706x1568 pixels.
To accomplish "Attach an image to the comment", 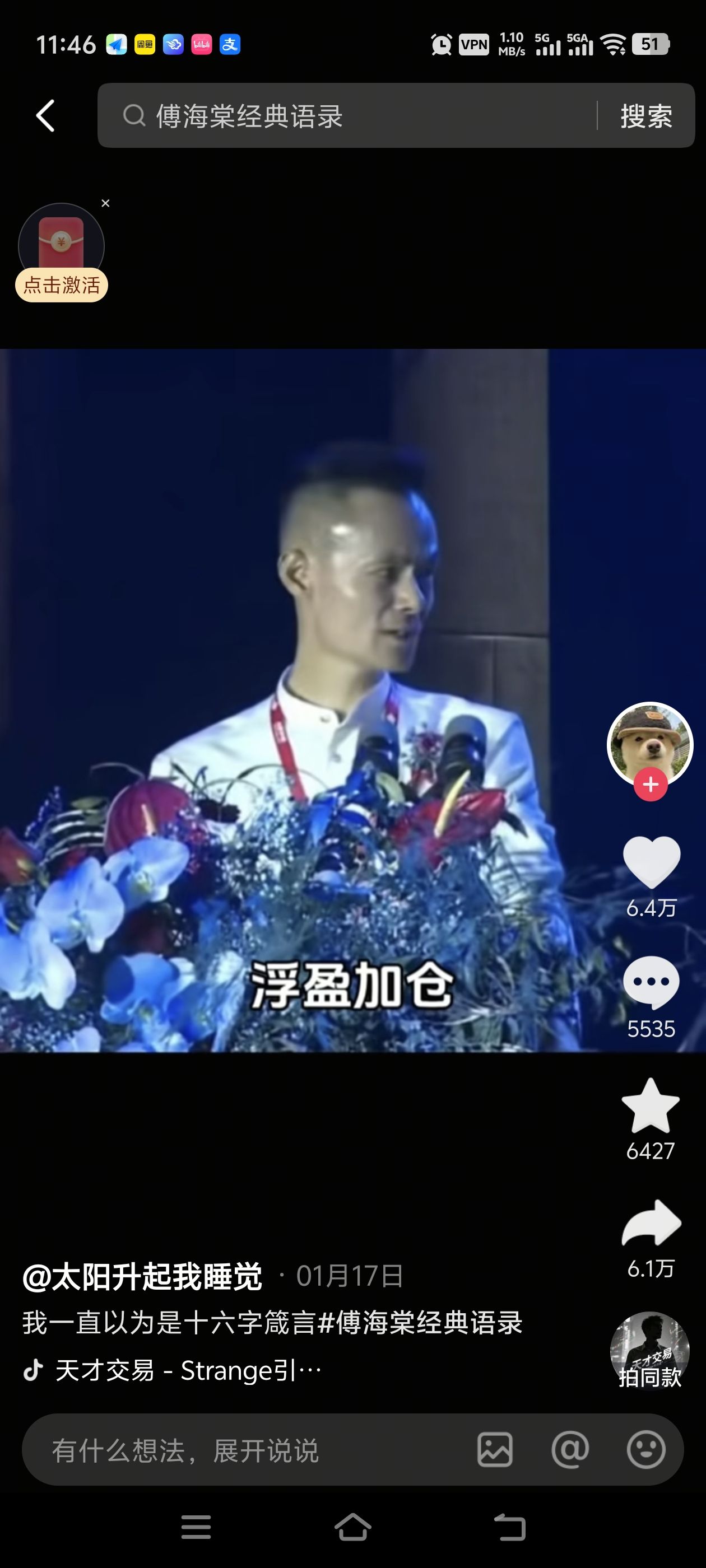I will 495,1450.
